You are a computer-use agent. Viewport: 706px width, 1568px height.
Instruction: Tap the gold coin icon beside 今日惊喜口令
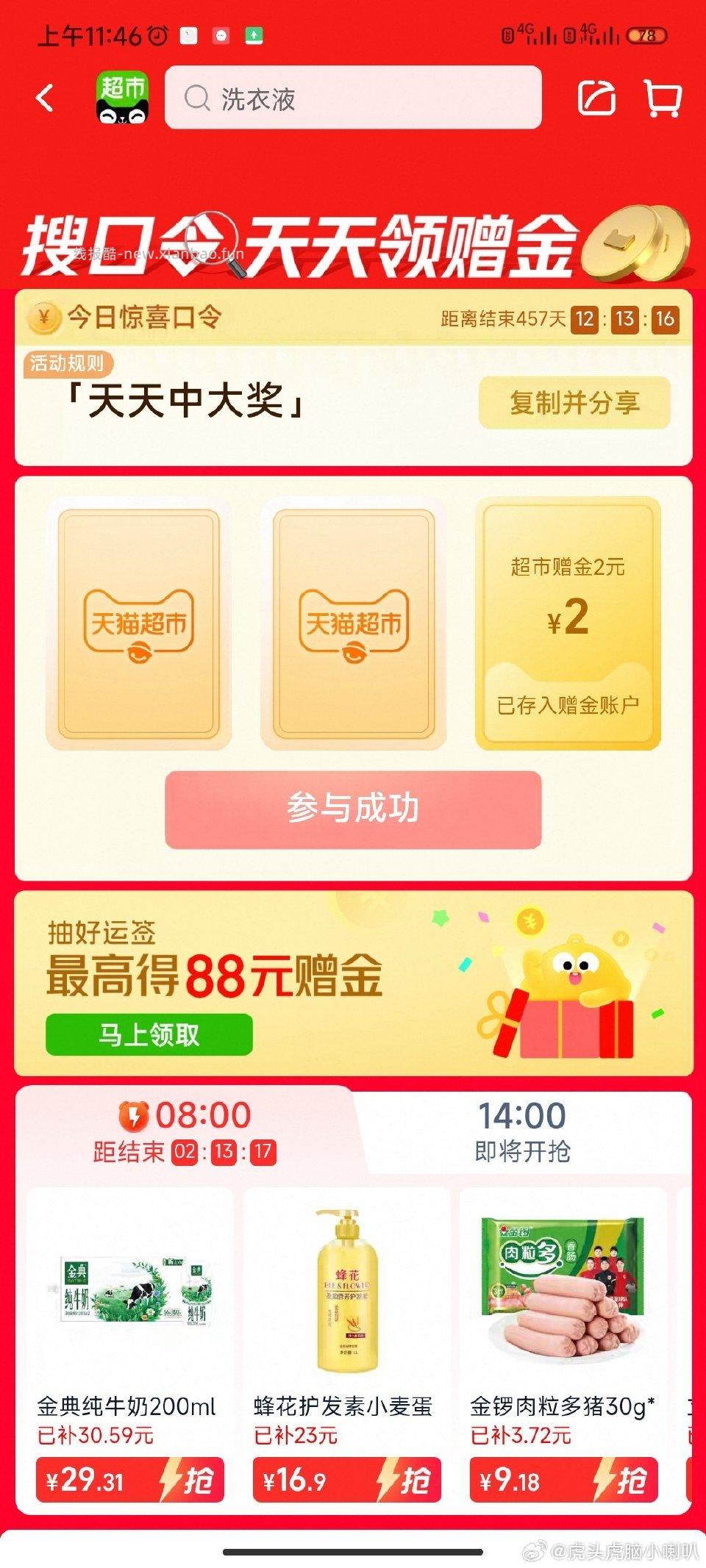44,316
